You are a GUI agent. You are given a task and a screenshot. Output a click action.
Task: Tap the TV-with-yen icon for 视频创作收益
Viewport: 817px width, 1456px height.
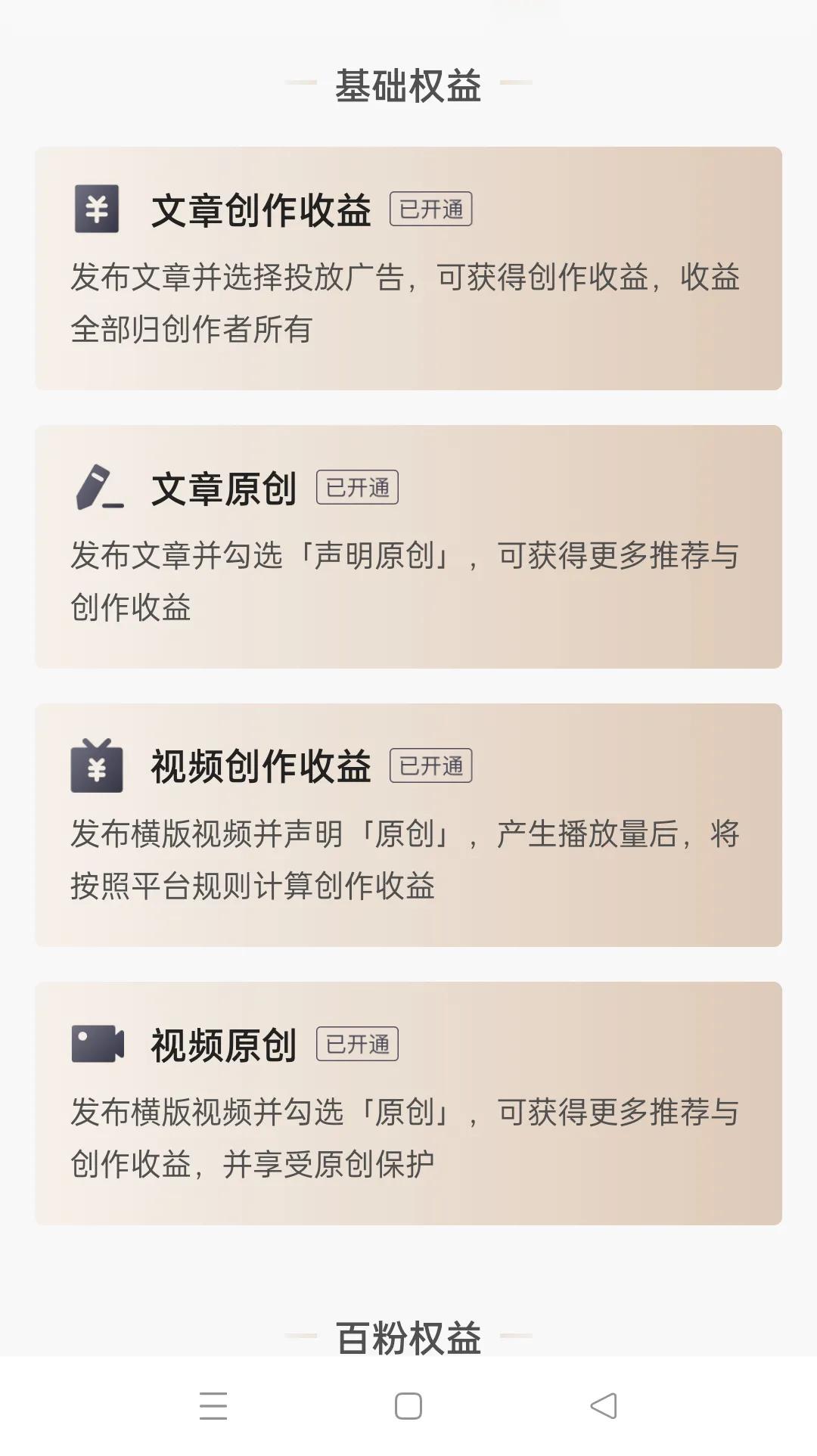97,766
